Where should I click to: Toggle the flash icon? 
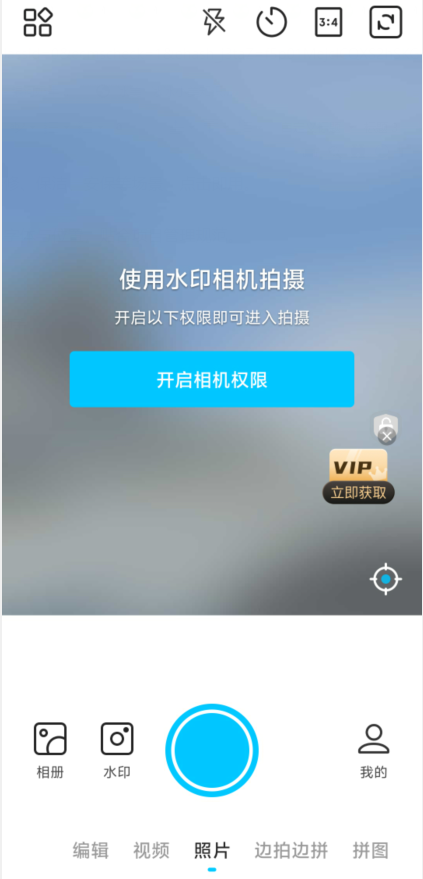[x=214, y=22]
